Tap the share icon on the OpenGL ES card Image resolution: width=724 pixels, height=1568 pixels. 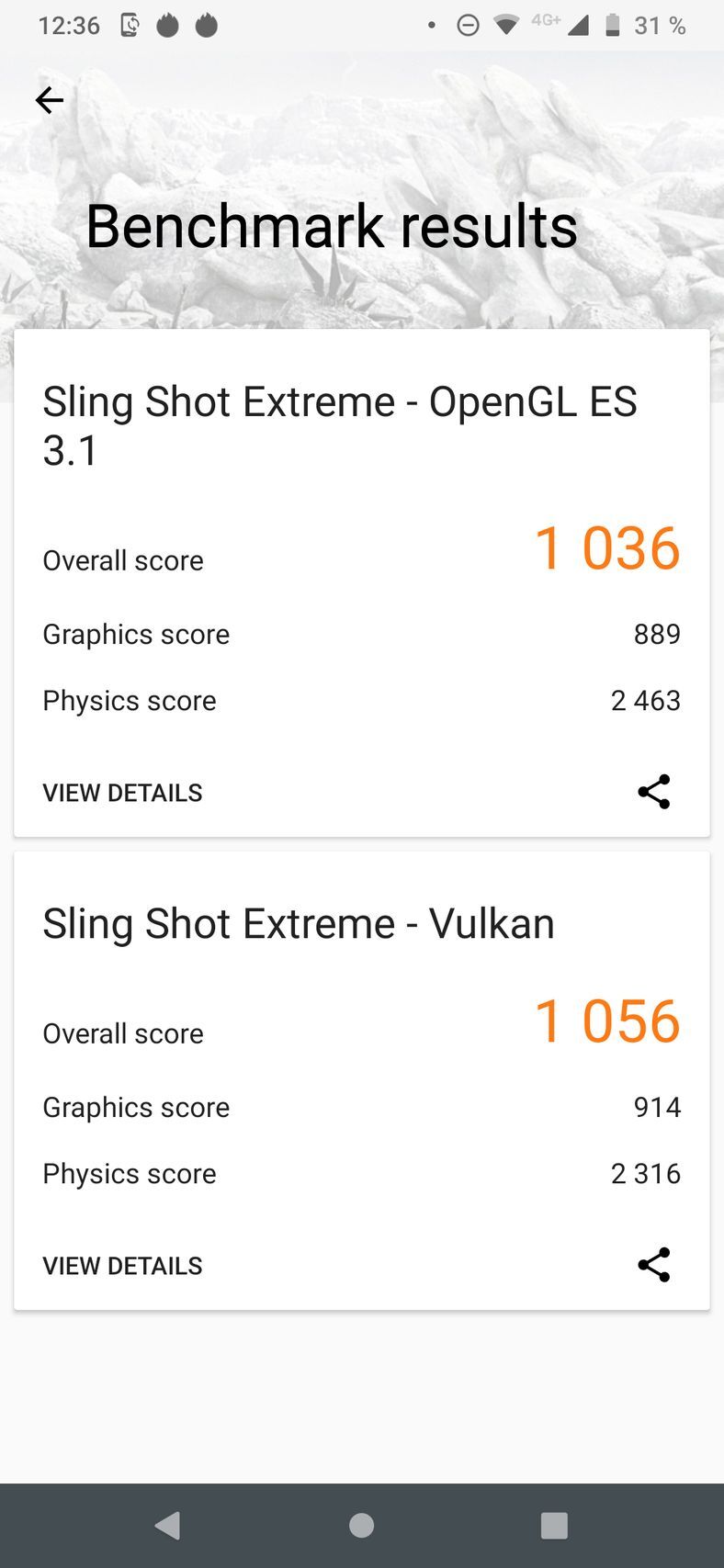click(x=653, y=792)
